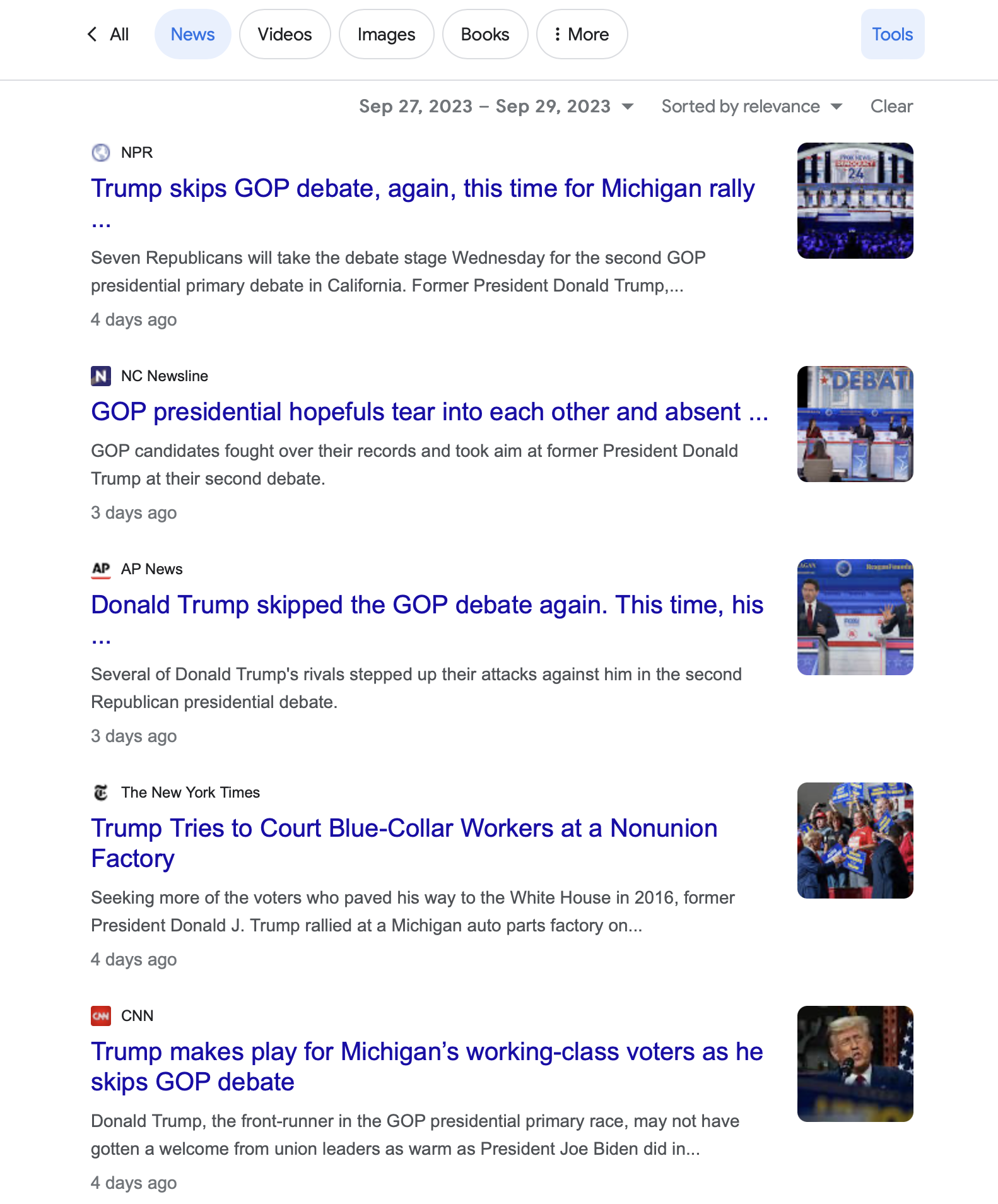The width and height of the screenshot is (998, 1204).
Task: Open AP News Donald Trump debate article
Action: tap(426, 605)
